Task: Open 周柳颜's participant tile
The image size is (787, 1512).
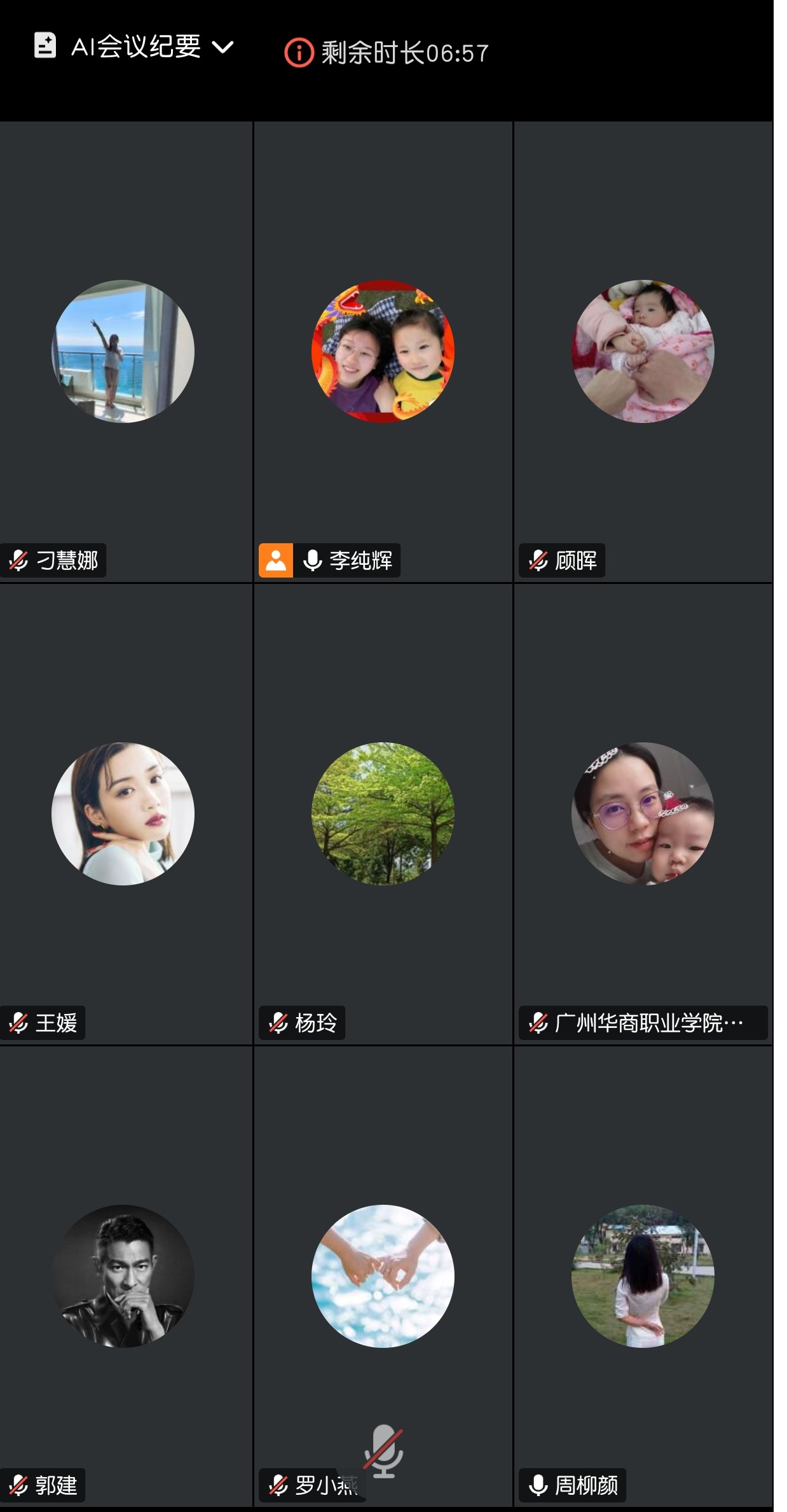Action: coord(643,1275)
